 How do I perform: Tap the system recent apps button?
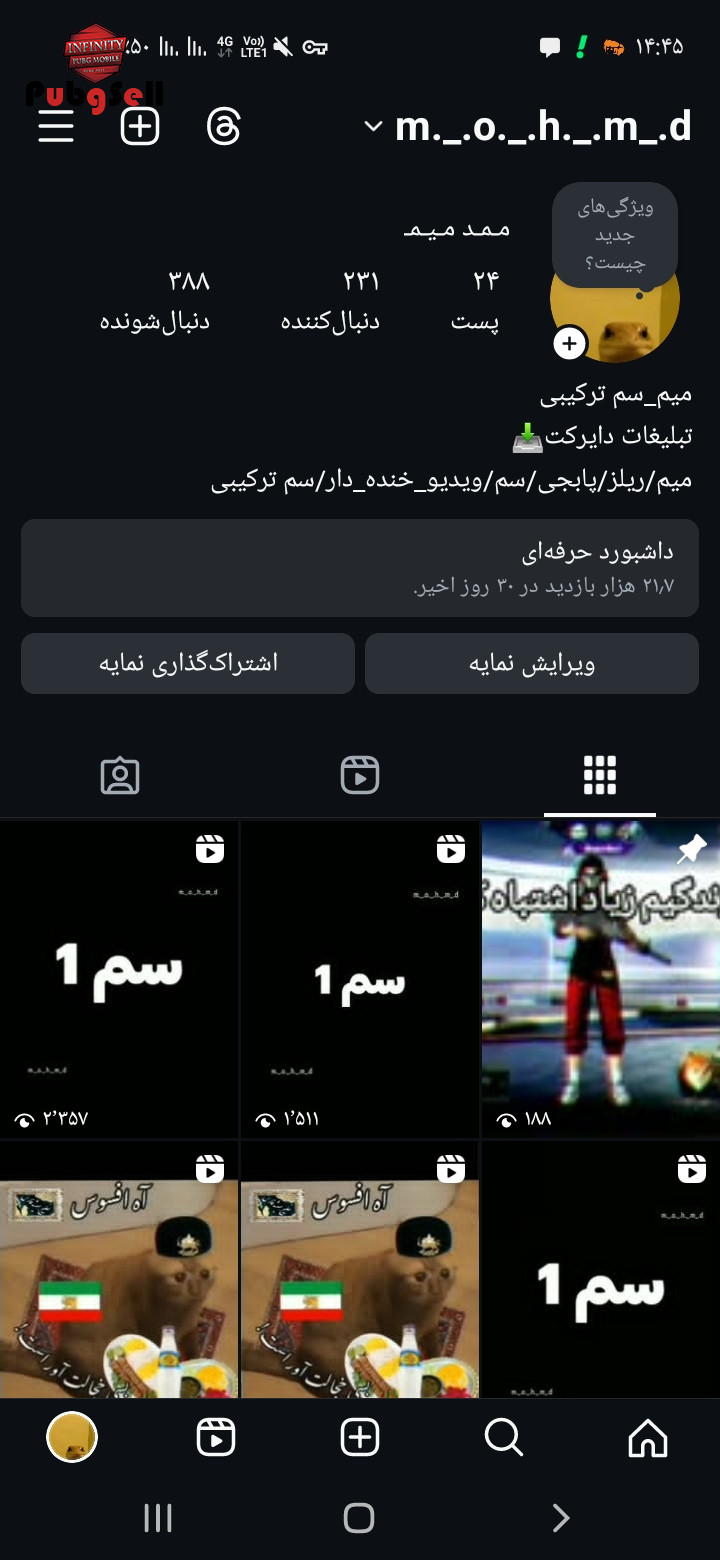[158, 1518]
